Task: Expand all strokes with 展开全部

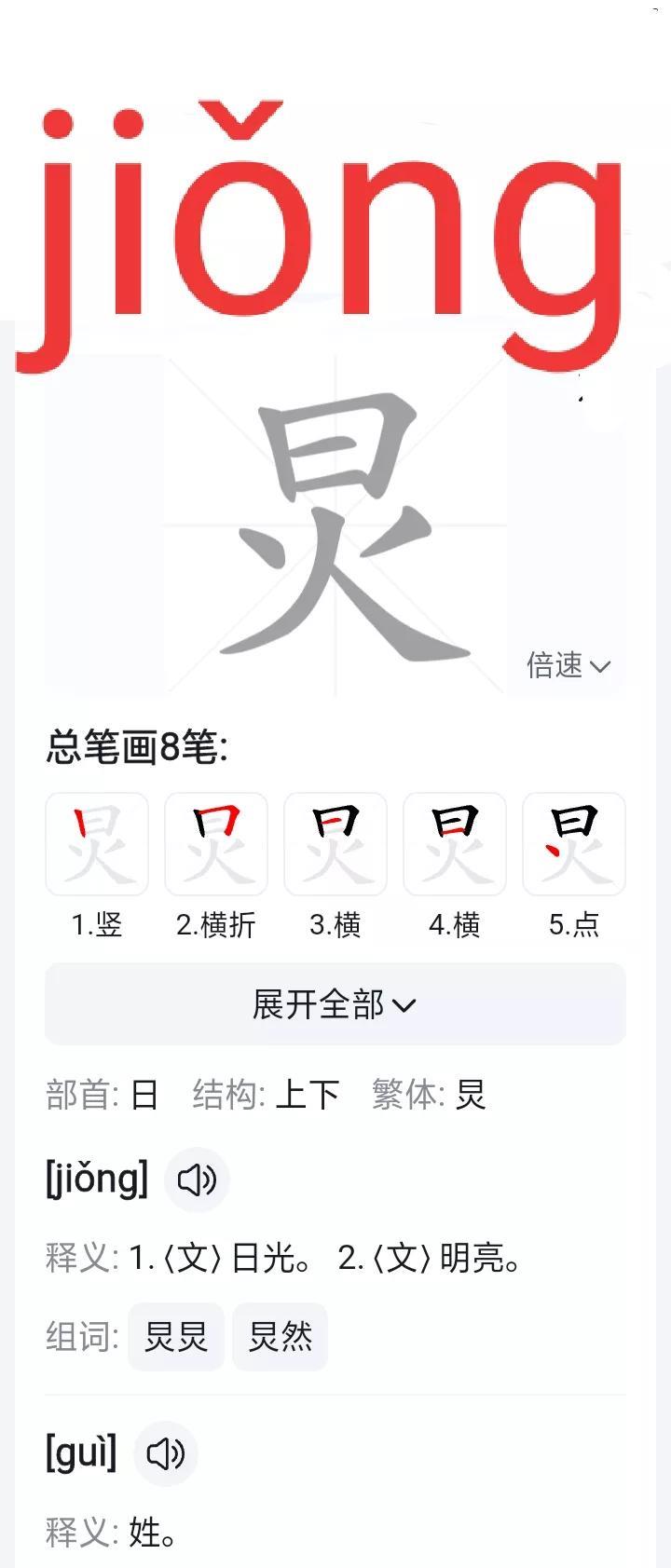Action: [x=335, y=1004]
